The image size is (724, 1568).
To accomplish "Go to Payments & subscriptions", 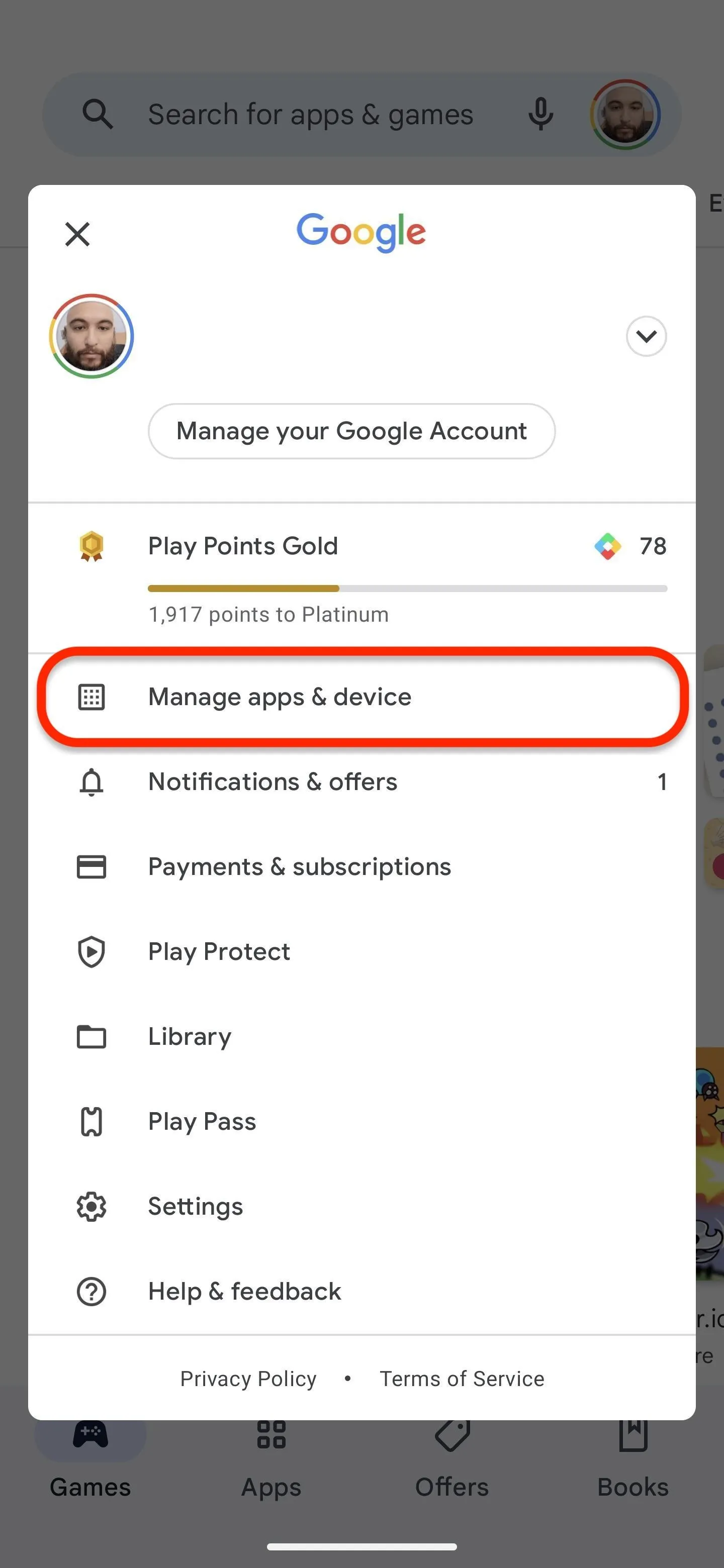I will (x=361, y=867).
